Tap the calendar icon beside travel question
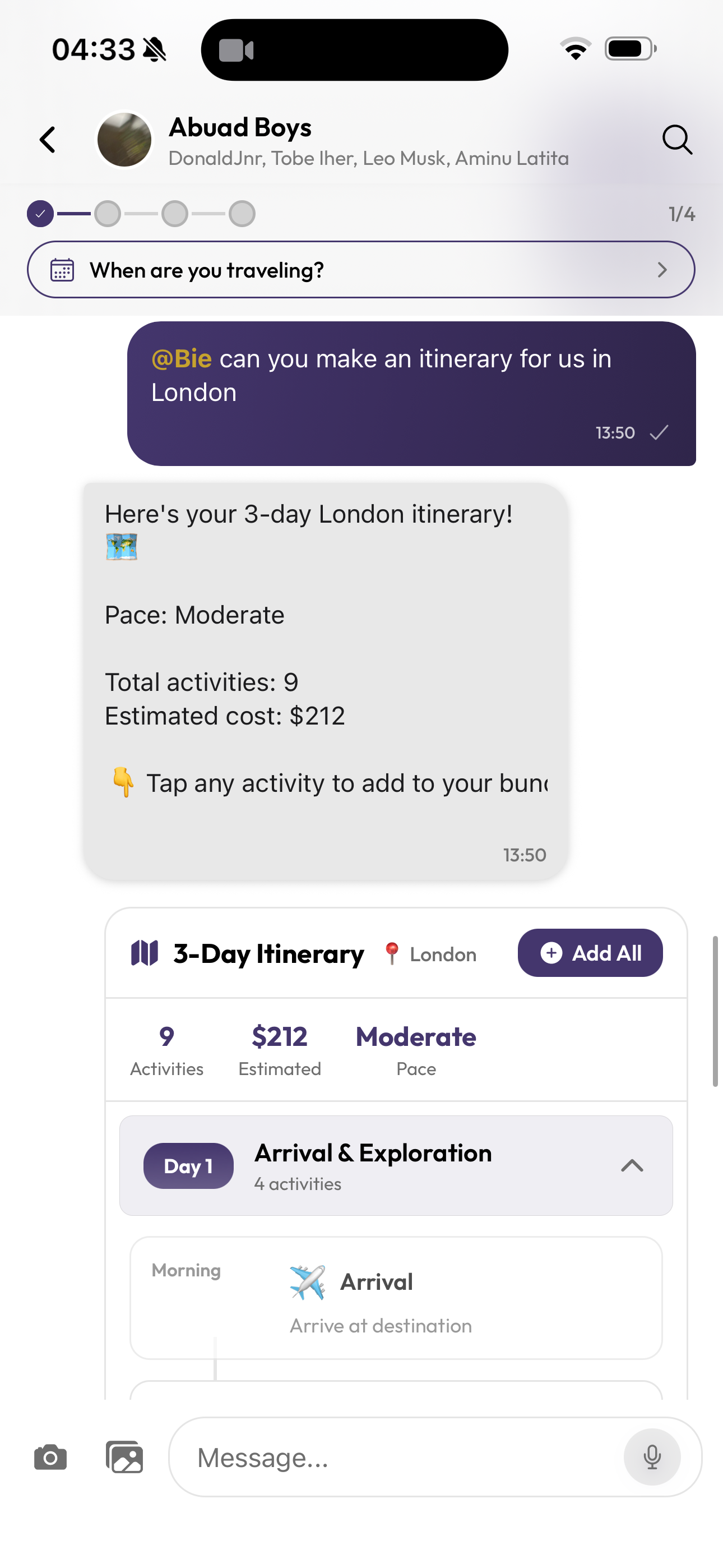 pyautogui.click(x=64, y=269)
